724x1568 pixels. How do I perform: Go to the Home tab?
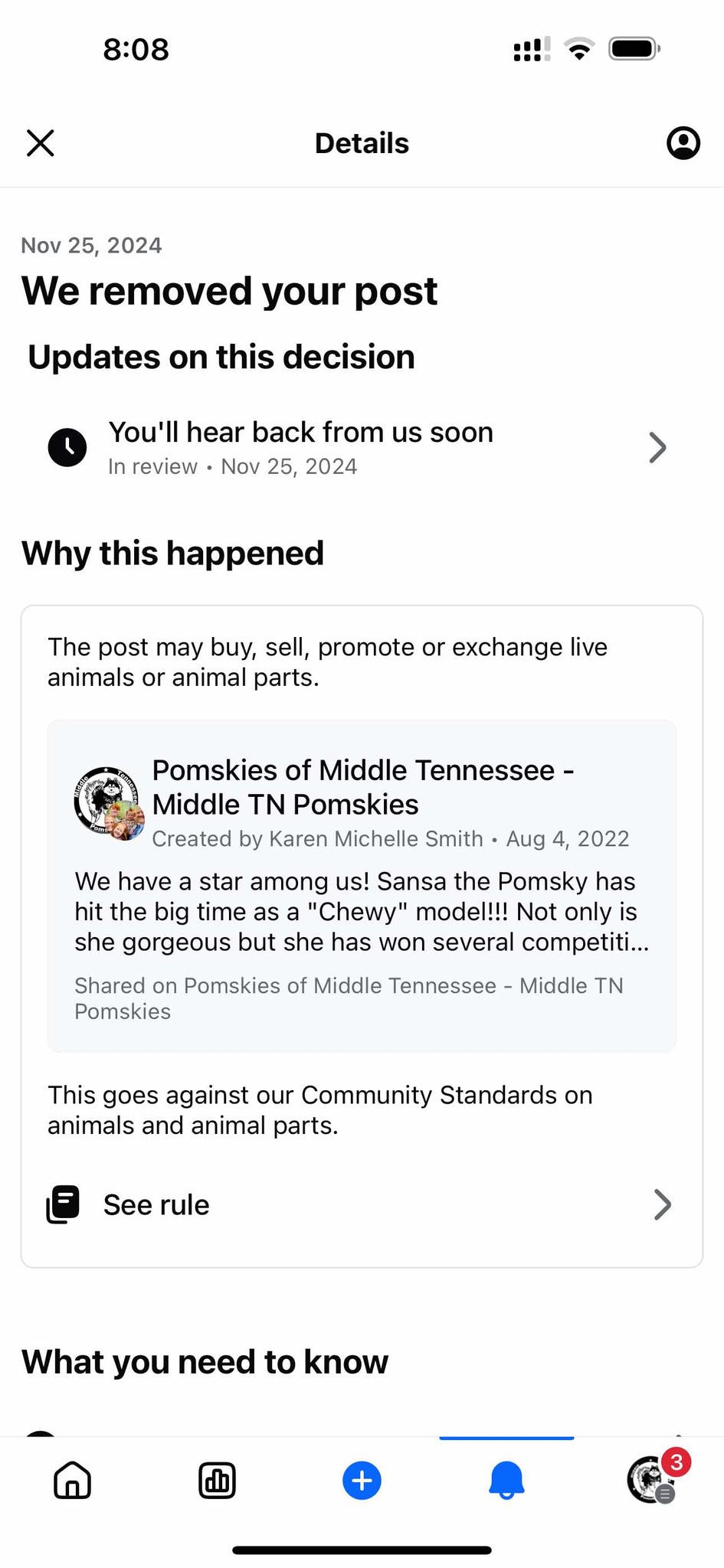[x=73, y=1480]
